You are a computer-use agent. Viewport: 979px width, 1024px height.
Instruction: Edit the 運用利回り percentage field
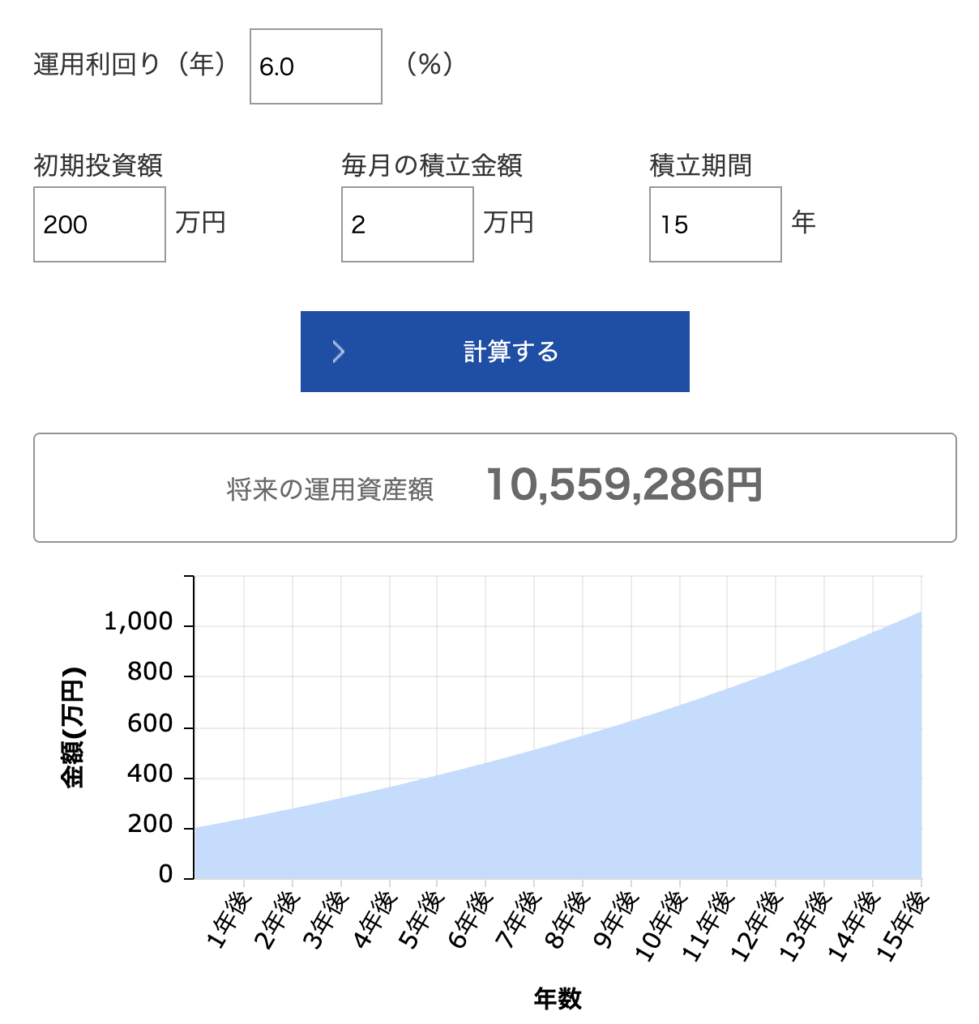(315, 66)
